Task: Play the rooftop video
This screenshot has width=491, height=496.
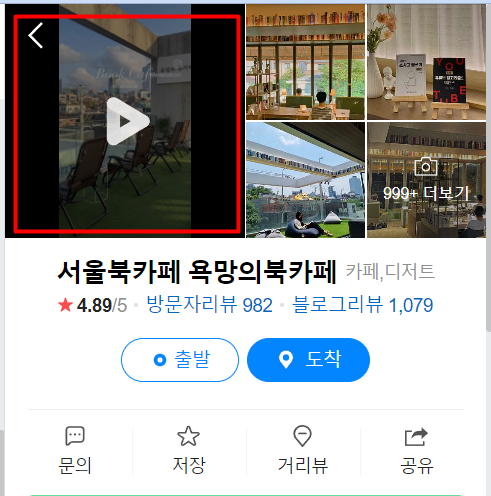Action: [128, 122]
